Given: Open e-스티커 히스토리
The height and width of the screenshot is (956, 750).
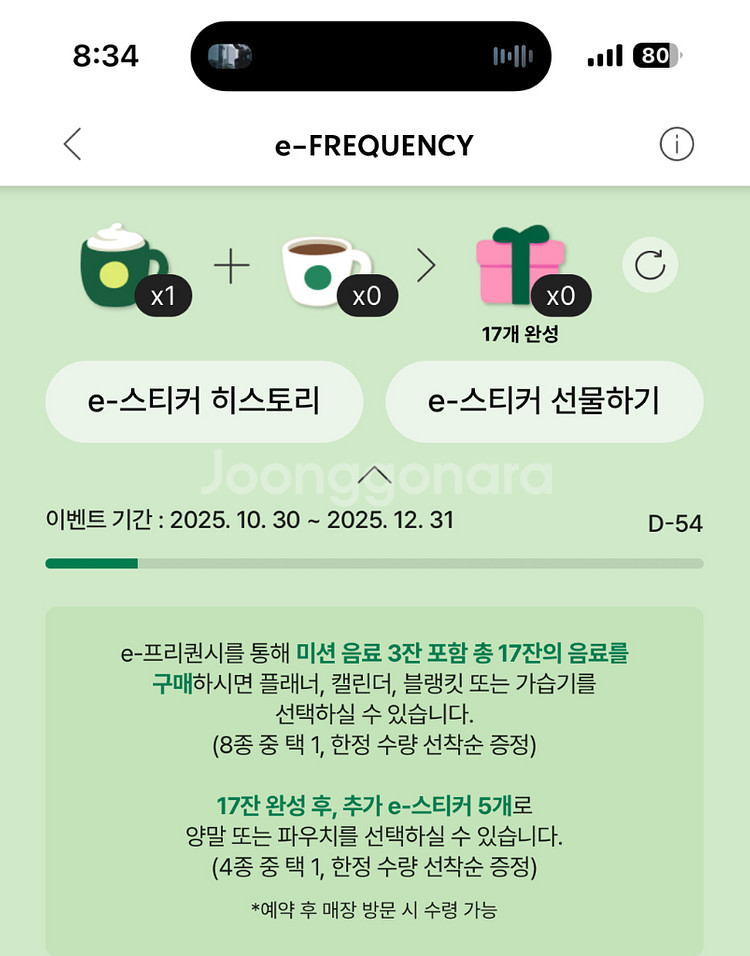Looking at the screenshot, I should click(x=205, y=401).
